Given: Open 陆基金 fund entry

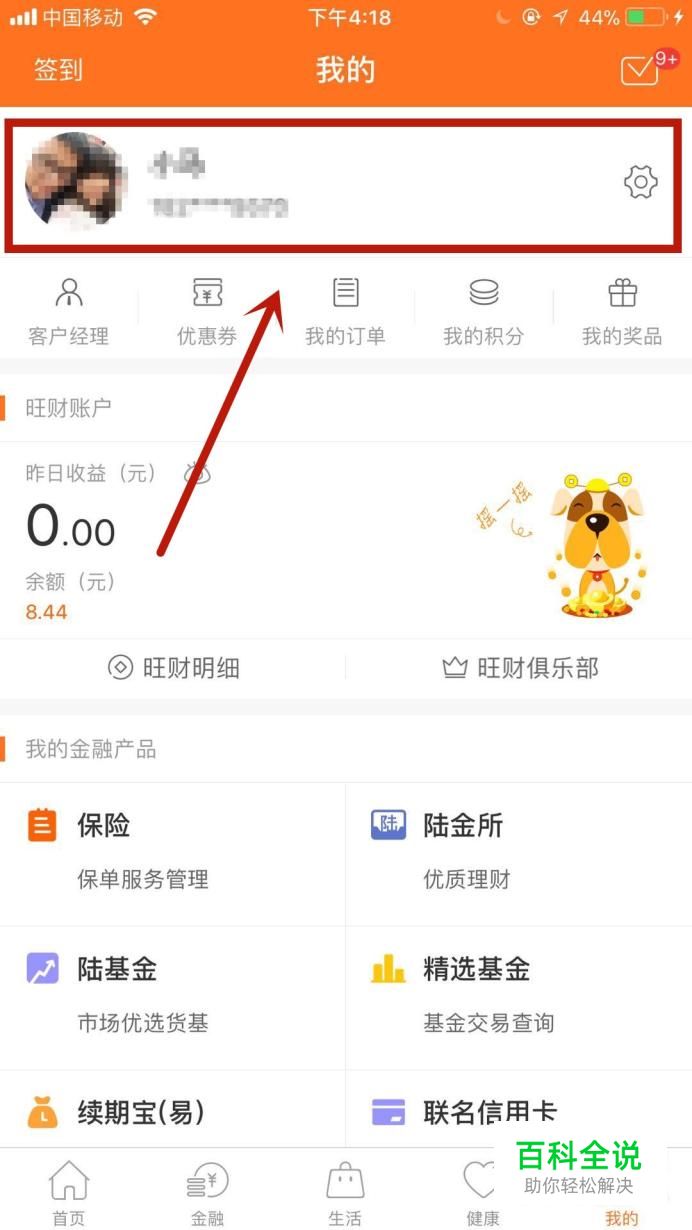Looking at the screenshot, I should click(x=172, y=996).
